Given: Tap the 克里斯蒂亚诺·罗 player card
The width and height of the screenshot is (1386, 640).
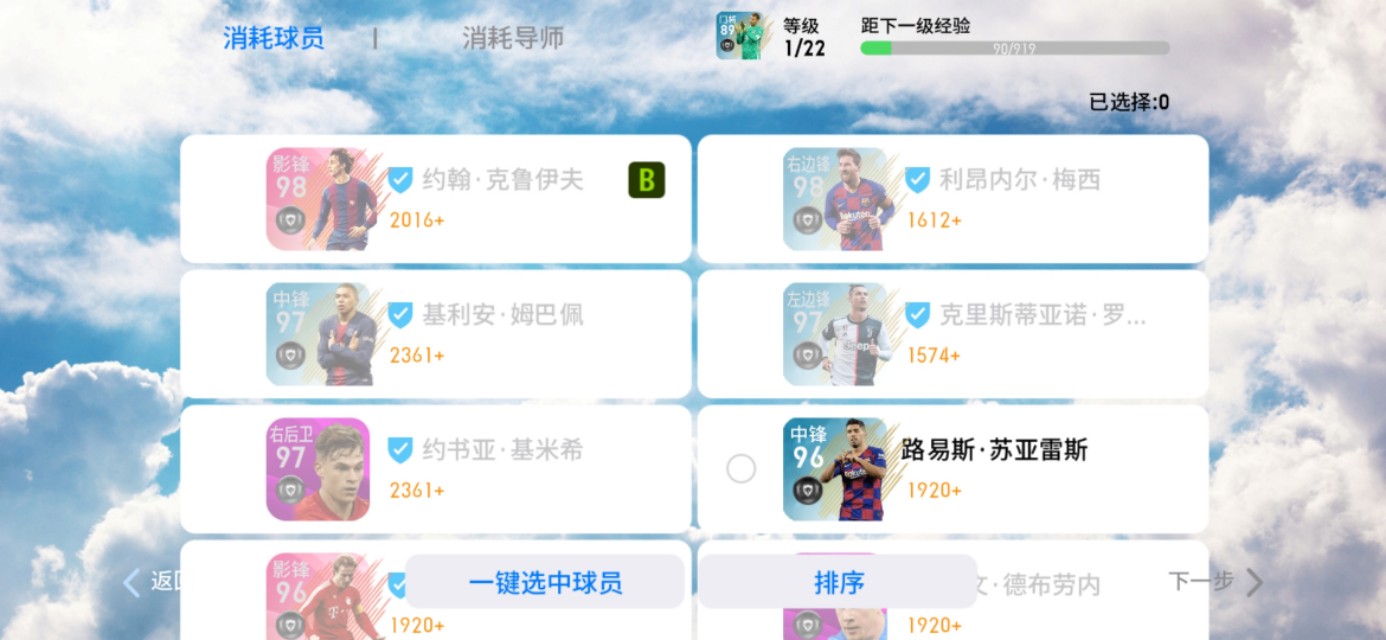Looking at the screenshot, I should click(952, 334).
